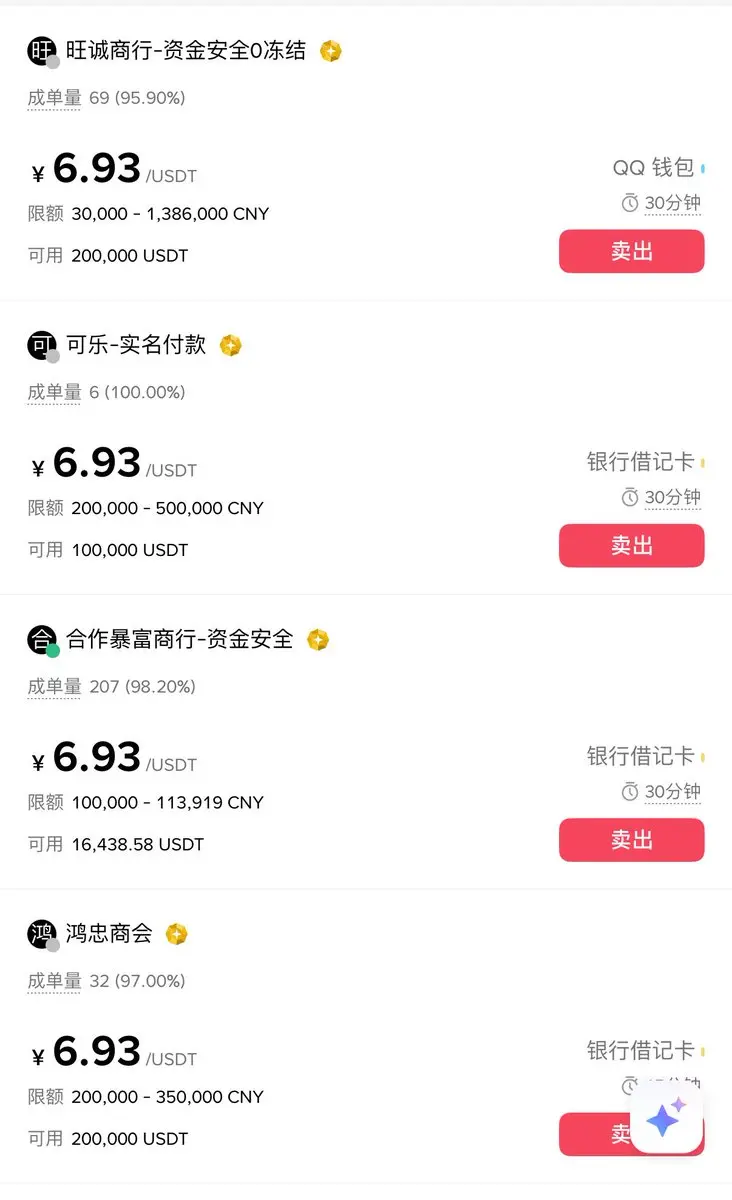Image resolution: width=732 pixels, height=1200 pixels.
Task: Tap 成单量 label under 旺诚商行
Action: click(54, 98)
